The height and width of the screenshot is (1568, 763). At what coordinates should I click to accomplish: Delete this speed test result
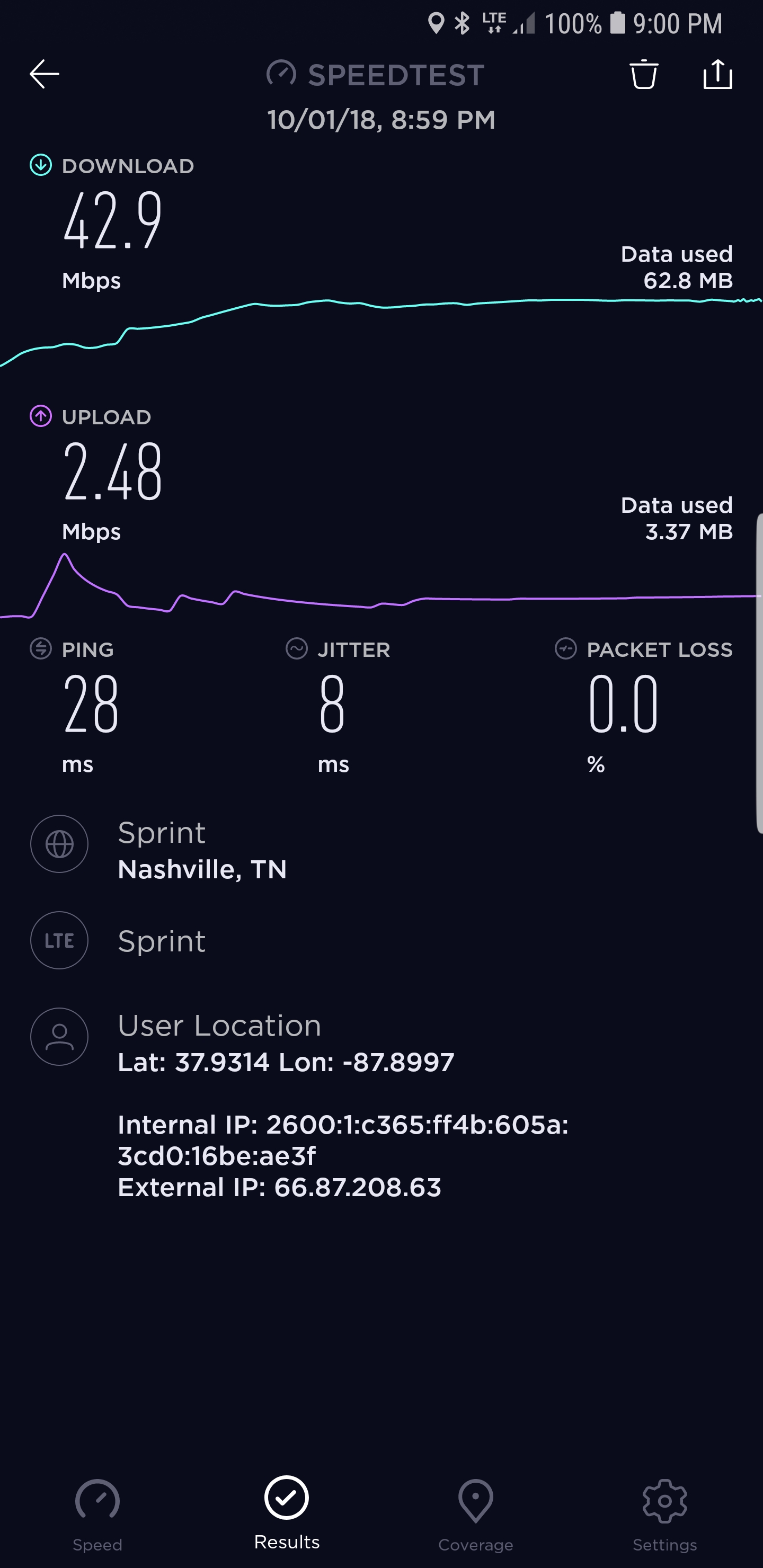(644, 74)
